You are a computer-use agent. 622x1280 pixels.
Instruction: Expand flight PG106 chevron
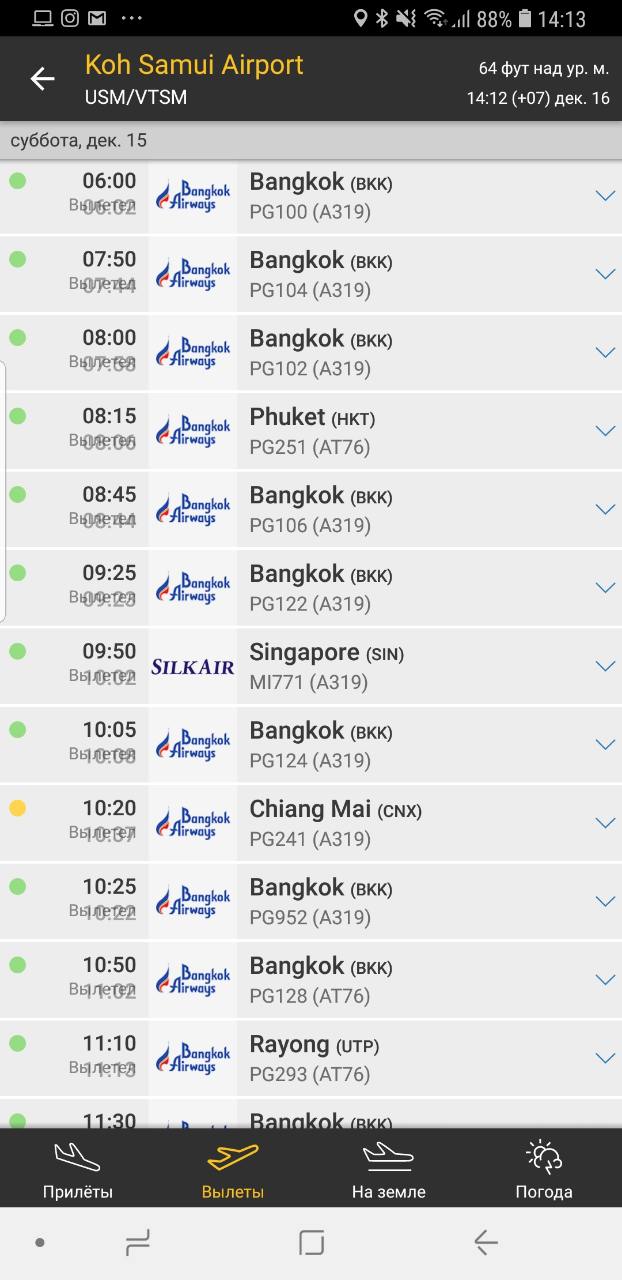click(x=605, y=509)
